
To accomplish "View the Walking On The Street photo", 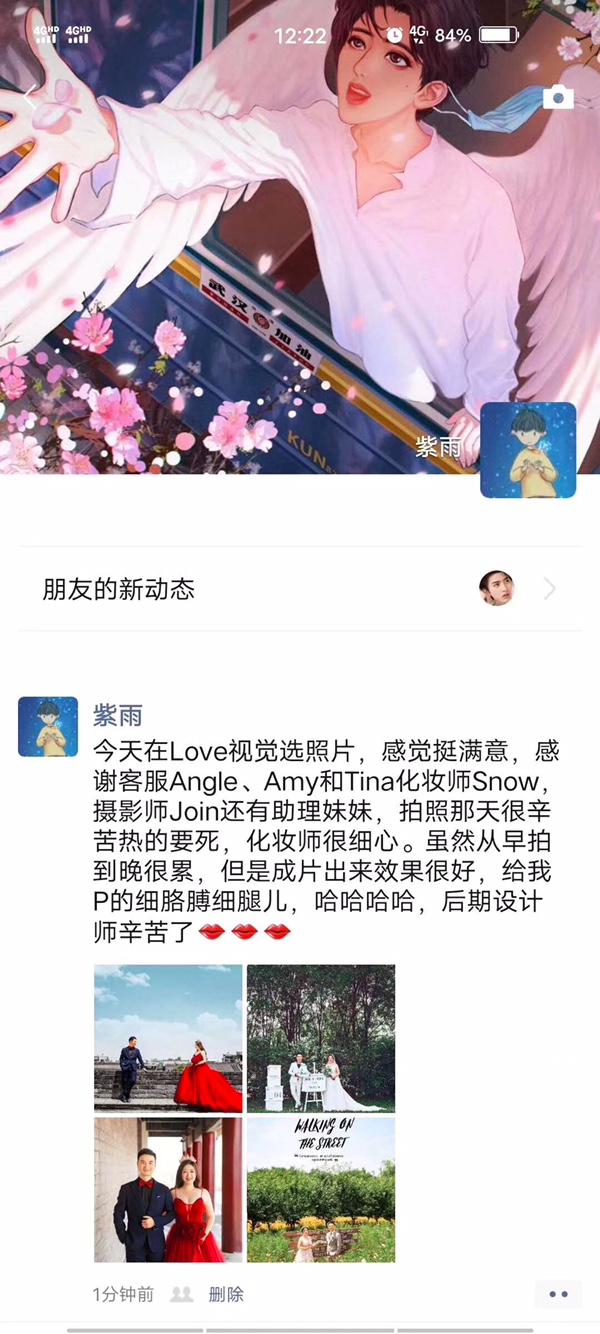I will pos(321,1190).
